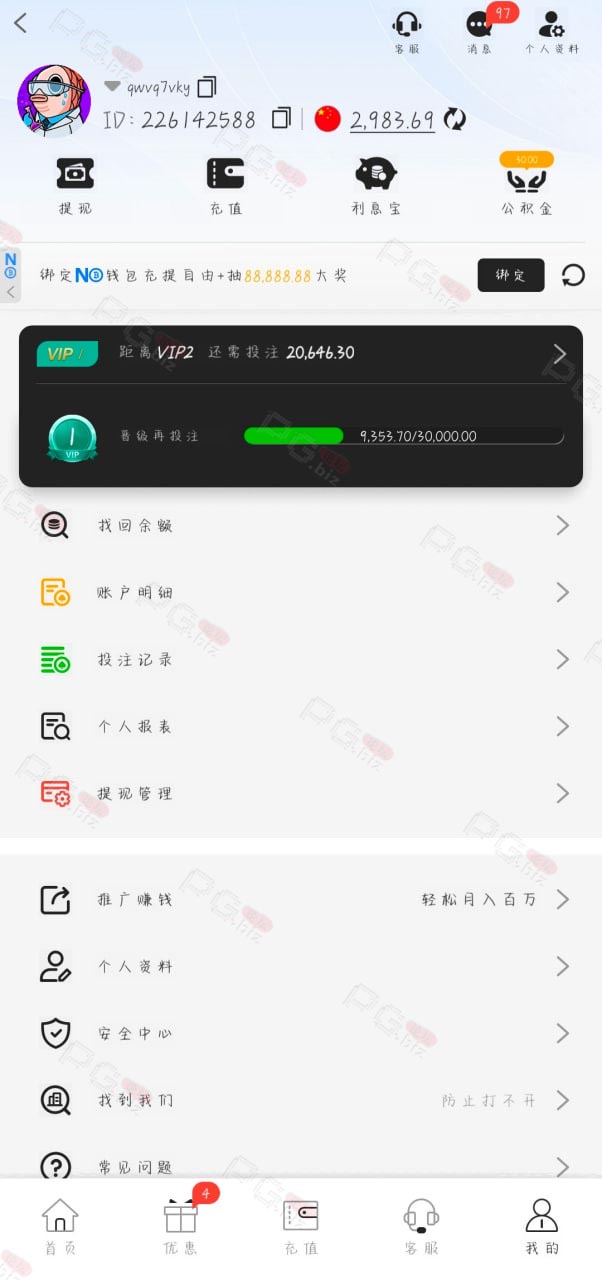Copy the username qwvq7vky
The height and width of the screenshot is (1280, 602).
tap(207, 87)
